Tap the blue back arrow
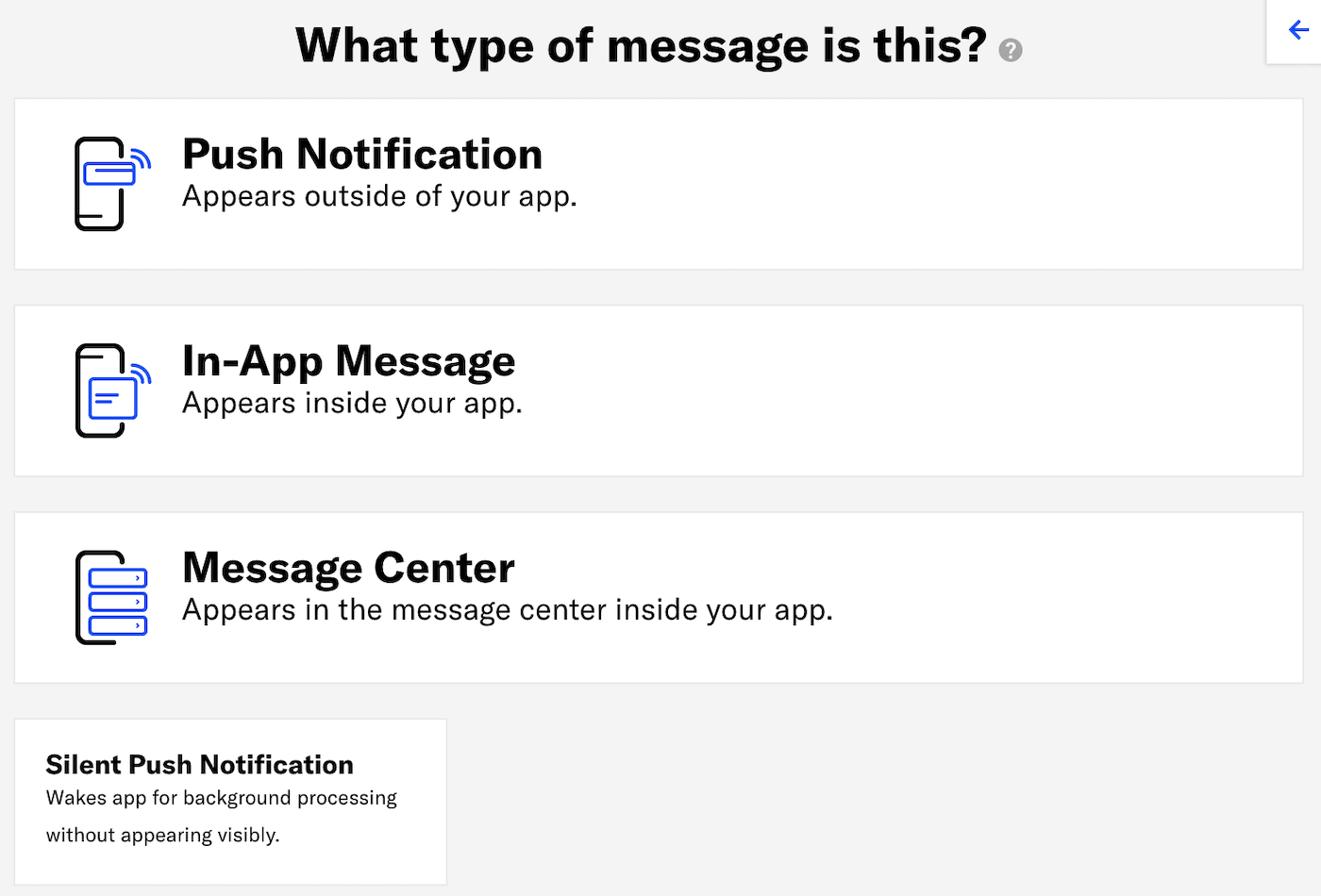 (1298, 30)
